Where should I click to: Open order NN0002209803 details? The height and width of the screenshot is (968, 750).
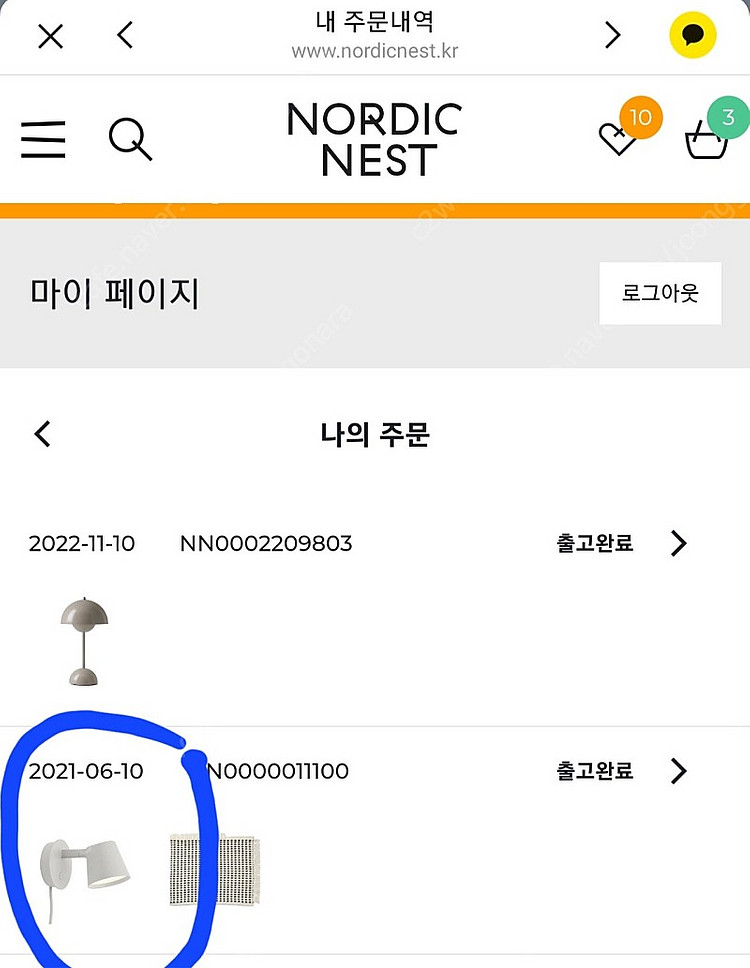678,543
